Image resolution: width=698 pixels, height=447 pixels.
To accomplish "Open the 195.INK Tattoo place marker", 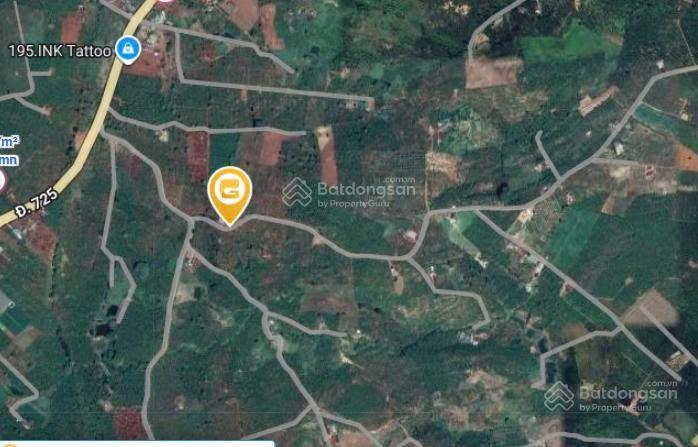I will click(x=128, y=49).
